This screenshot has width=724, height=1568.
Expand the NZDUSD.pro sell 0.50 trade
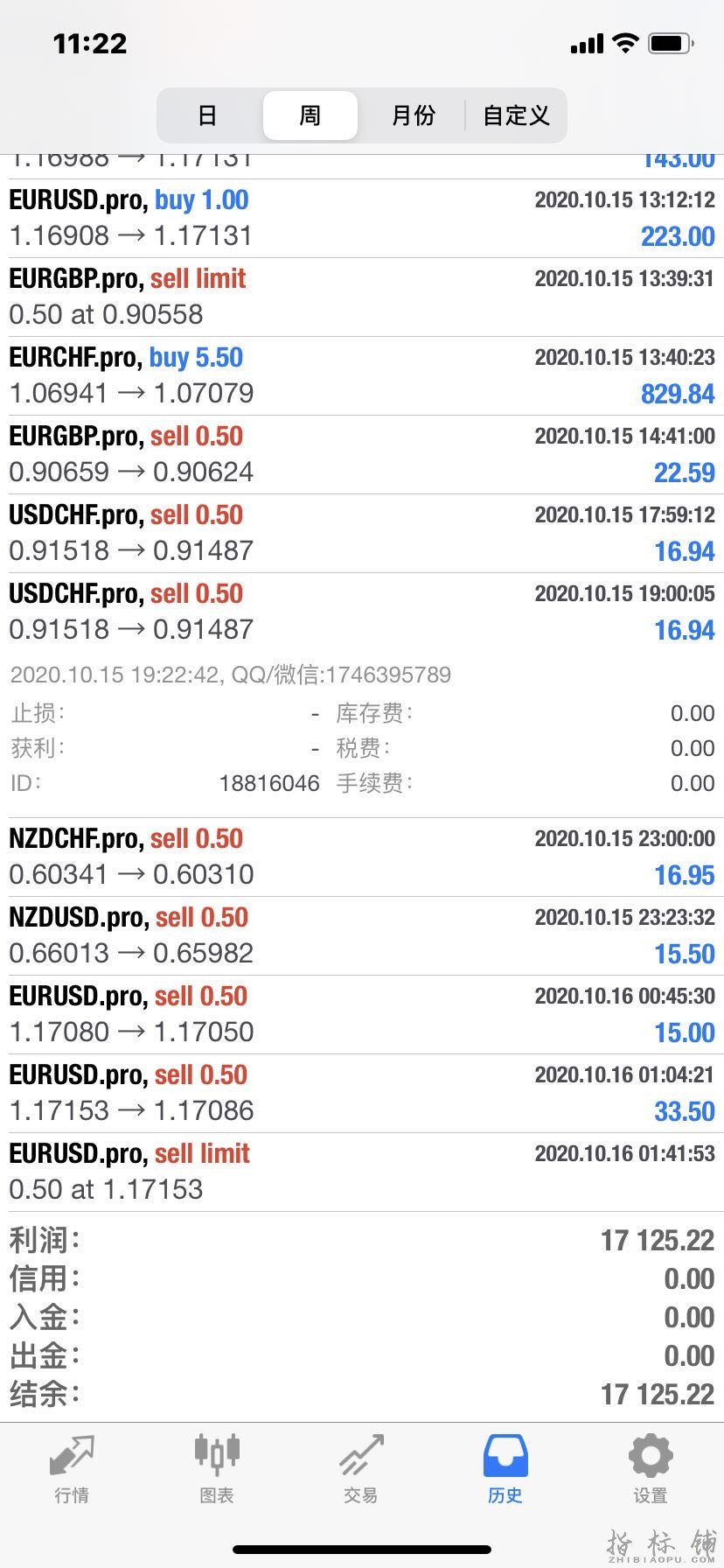pyautogui.click(x=362, y=935)
